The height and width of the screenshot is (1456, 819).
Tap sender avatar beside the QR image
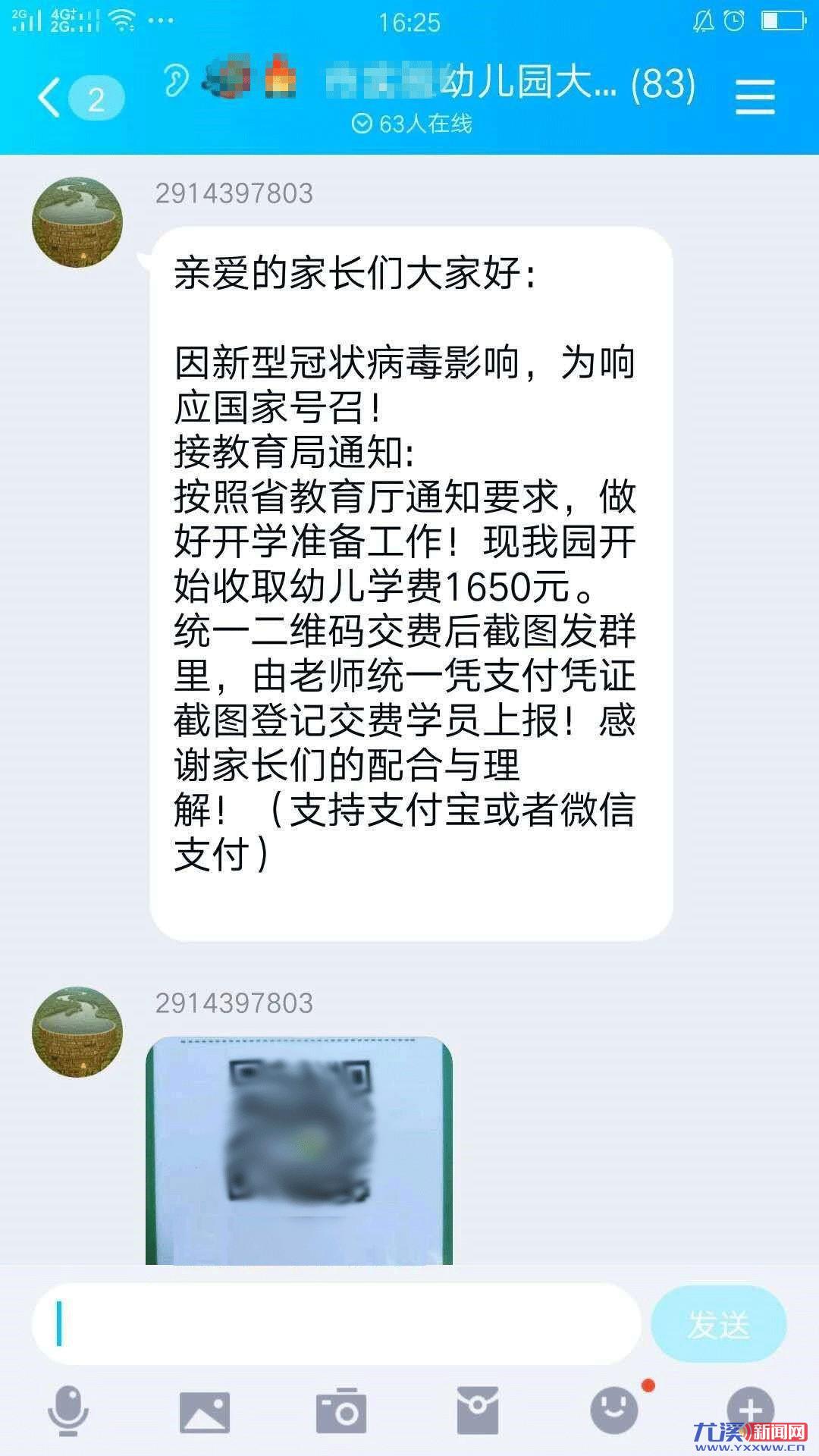(x=77, y=1032)
